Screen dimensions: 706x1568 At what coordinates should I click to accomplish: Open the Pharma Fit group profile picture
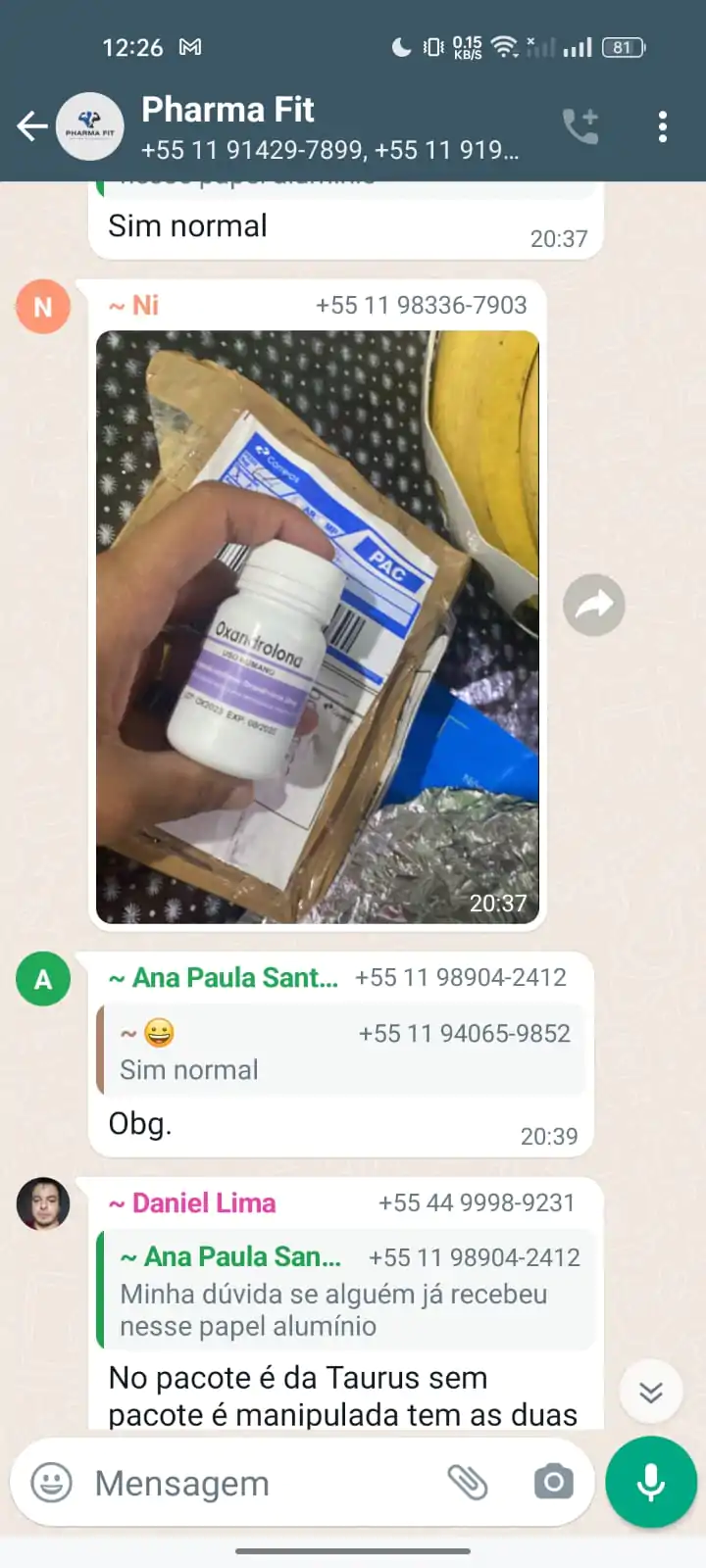click(x=89, y=126)
